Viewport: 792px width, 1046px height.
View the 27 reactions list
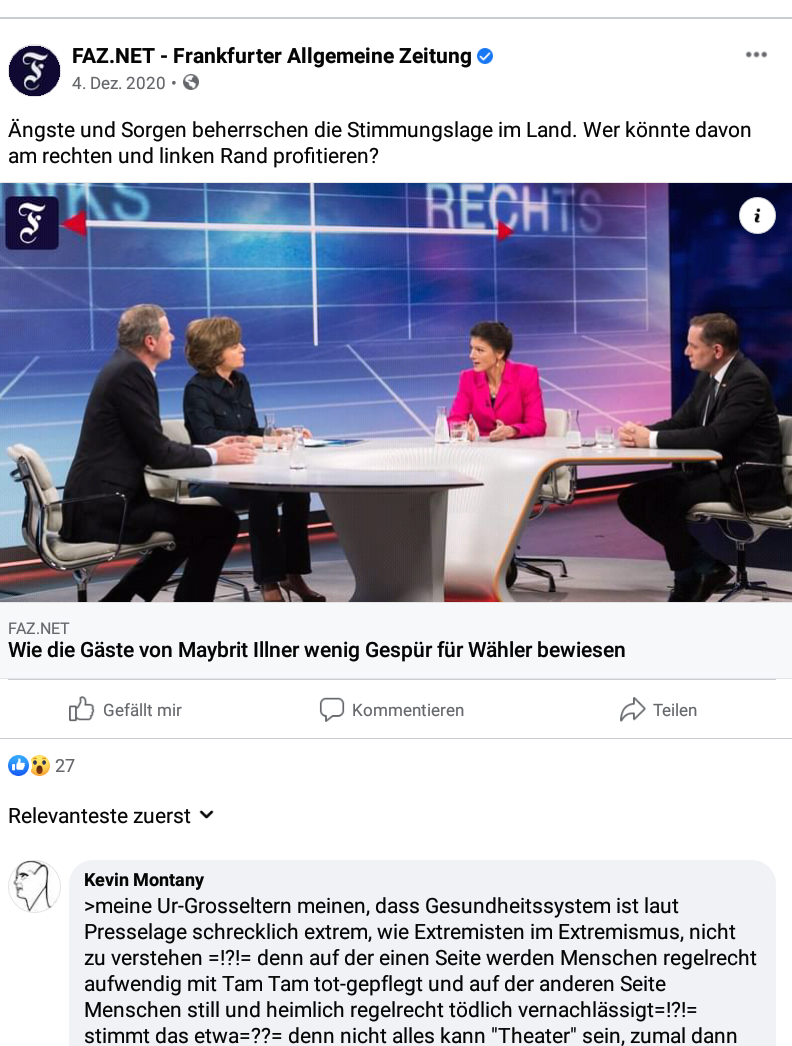[42, 766]
